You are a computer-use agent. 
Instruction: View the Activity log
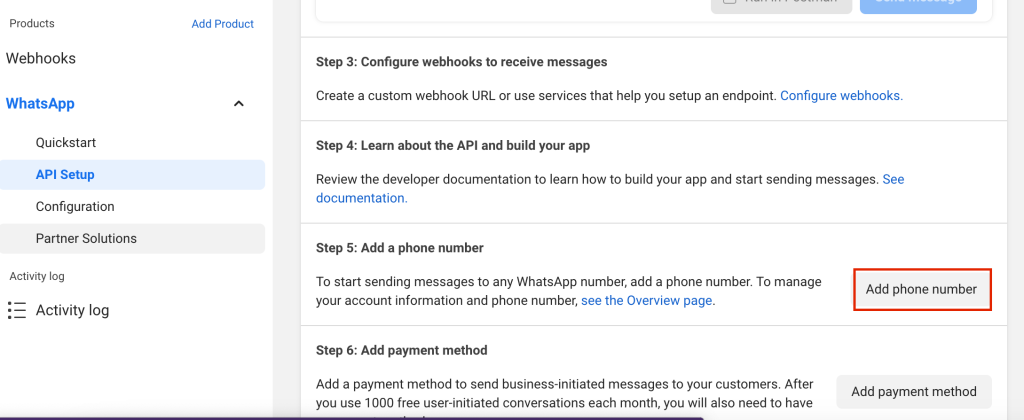[x=72, y=310]
